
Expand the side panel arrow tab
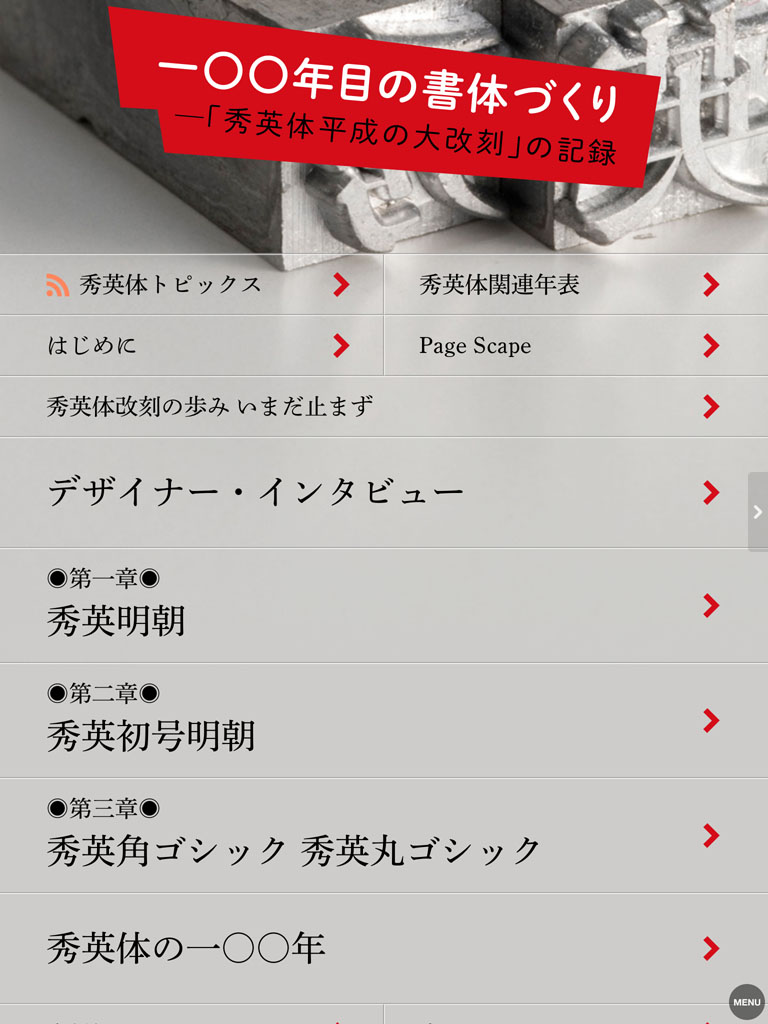pos(757,512)
